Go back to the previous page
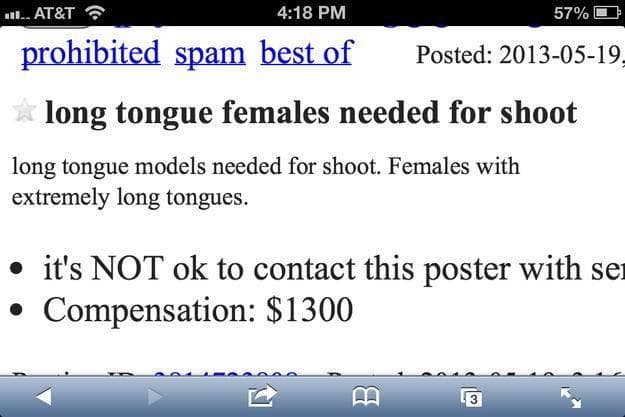The width and height of the screenshot is (625, 417). coord(44,397)
